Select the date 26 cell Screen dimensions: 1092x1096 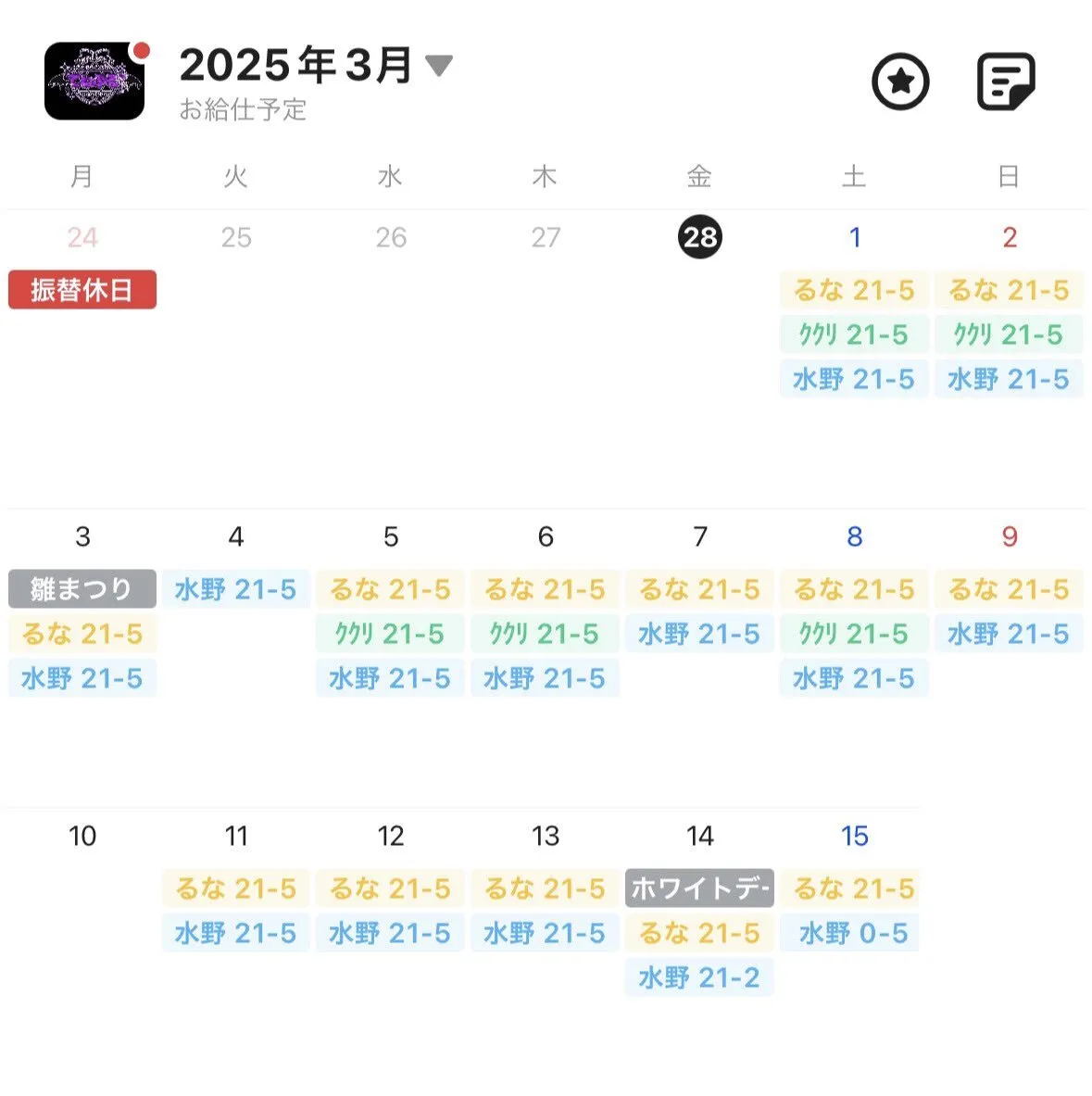click(391, 237)
